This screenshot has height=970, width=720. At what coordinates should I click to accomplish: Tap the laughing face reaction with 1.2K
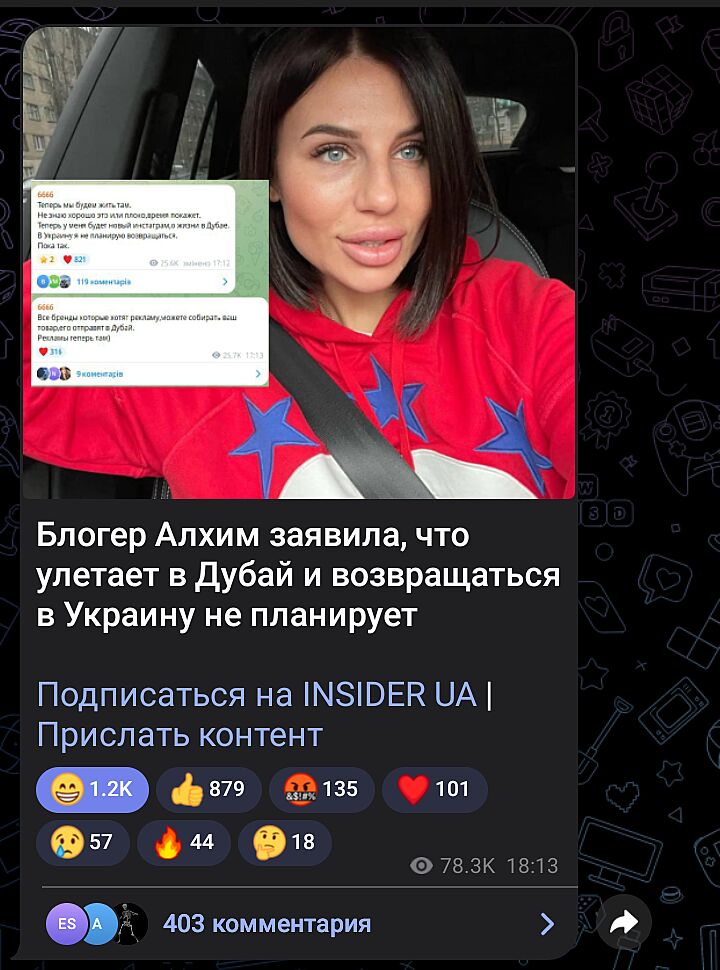pos(92,789)
